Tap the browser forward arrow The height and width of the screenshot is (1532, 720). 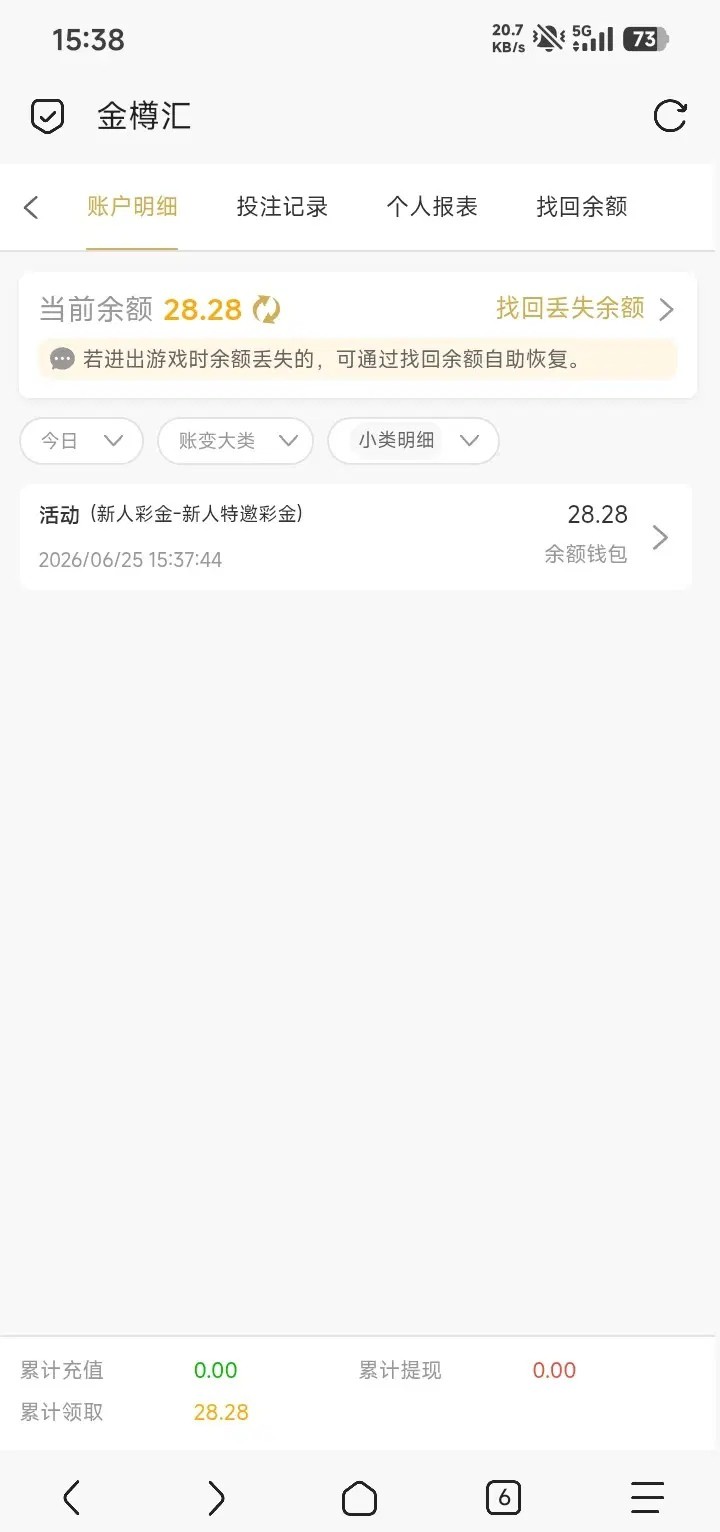click(216, 1497)
